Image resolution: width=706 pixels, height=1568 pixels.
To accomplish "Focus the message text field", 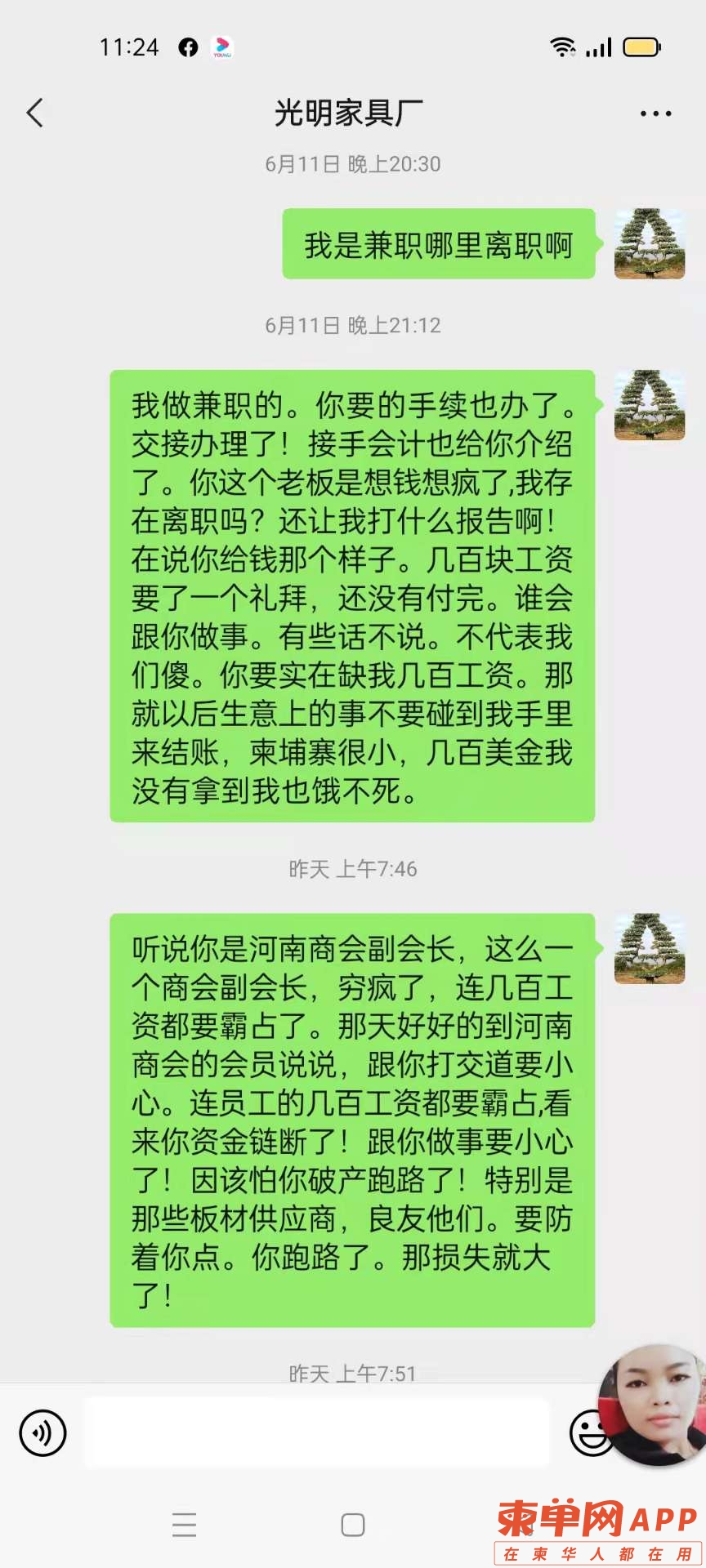I will tap(317, 1432).
